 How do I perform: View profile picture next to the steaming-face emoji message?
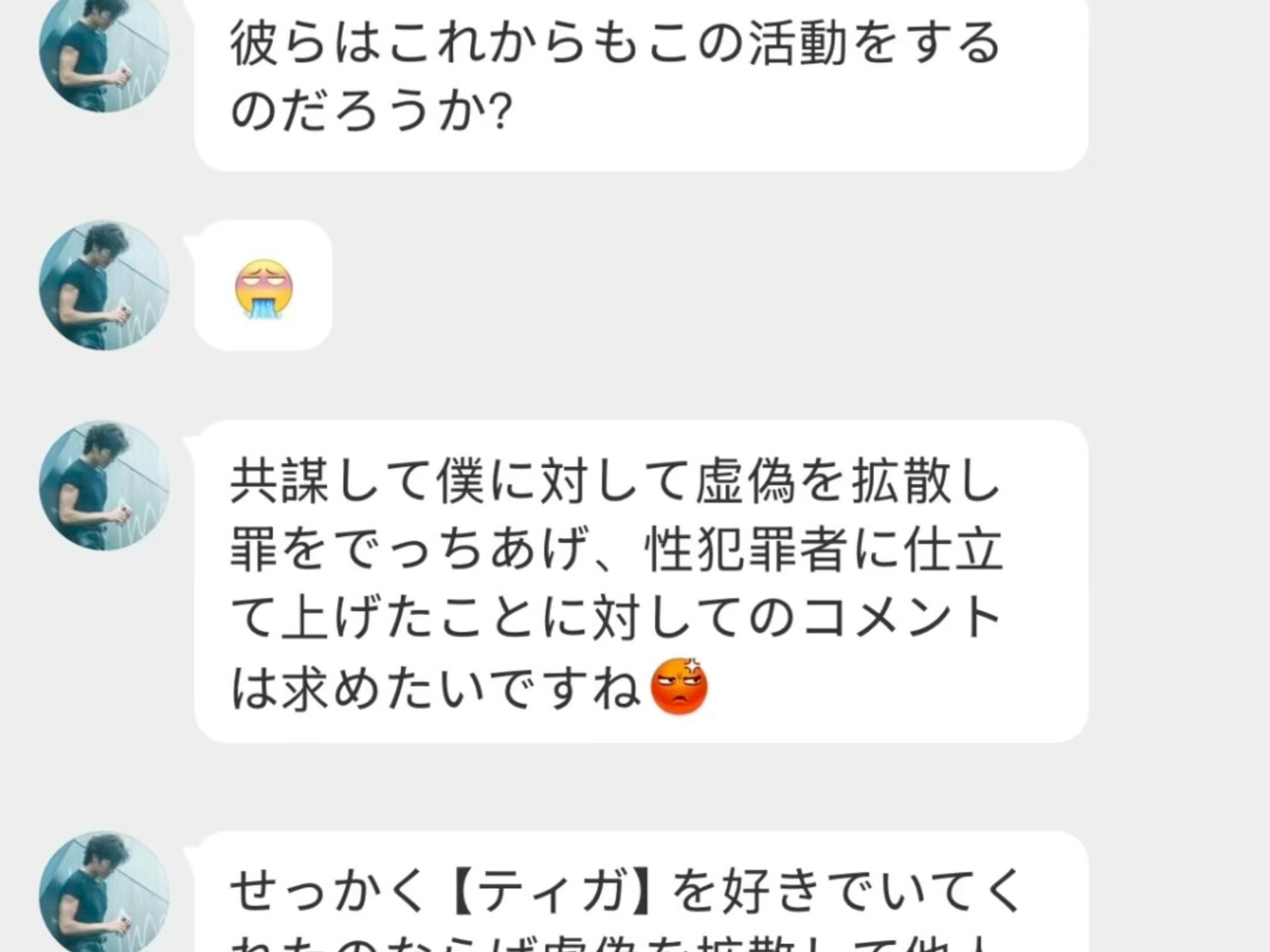104,286
